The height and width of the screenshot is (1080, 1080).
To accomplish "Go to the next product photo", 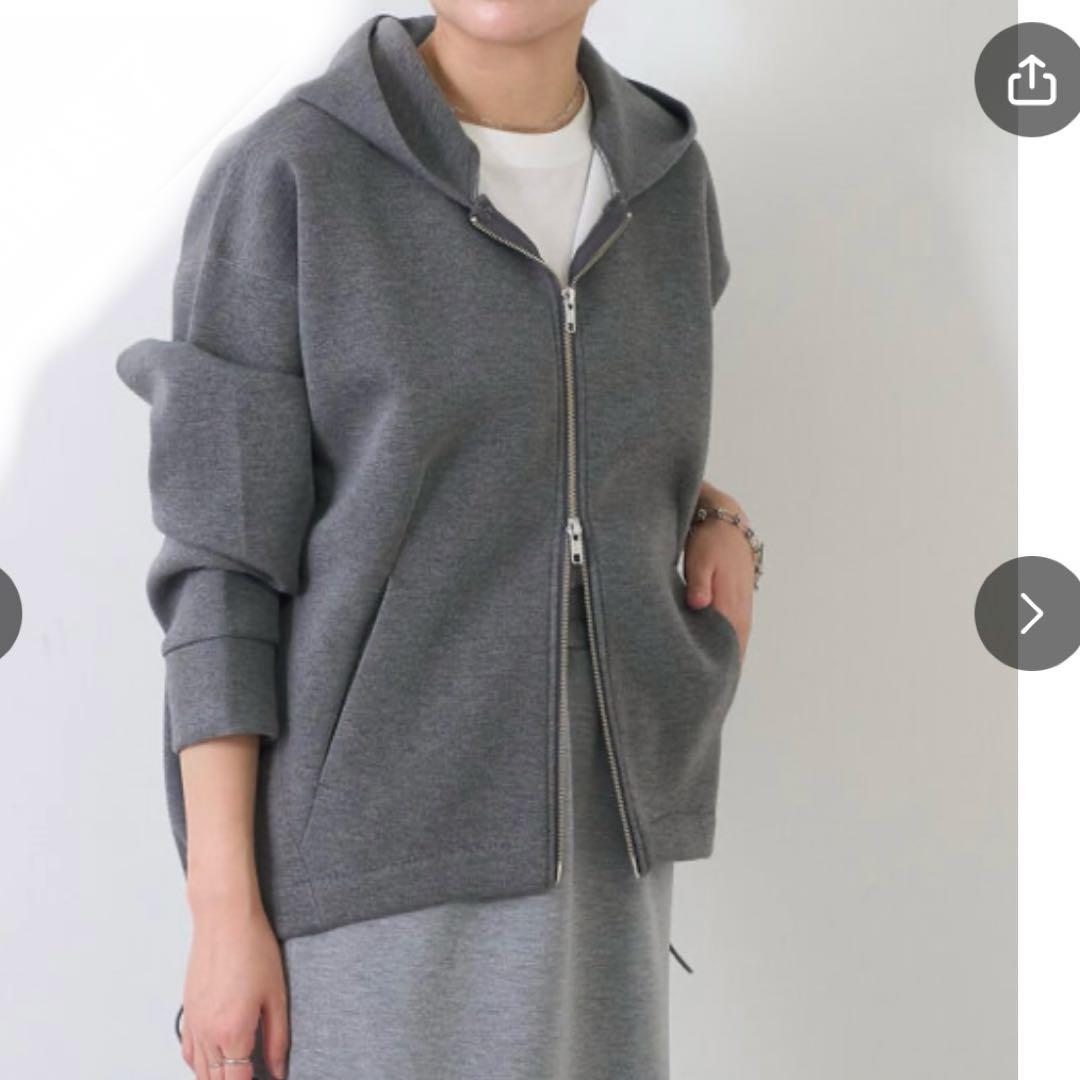I will click(x=1030, y=613).
